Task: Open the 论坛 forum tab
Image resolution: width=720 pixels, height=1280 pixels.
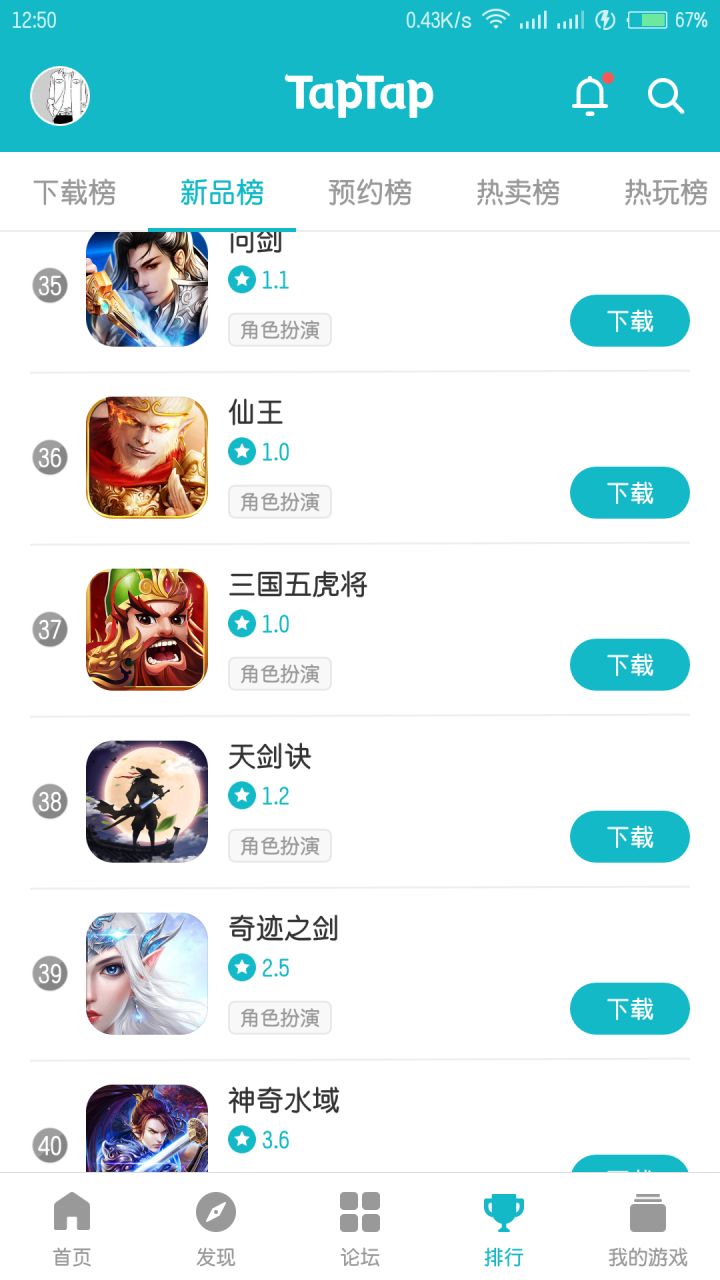Action: 360,1229
